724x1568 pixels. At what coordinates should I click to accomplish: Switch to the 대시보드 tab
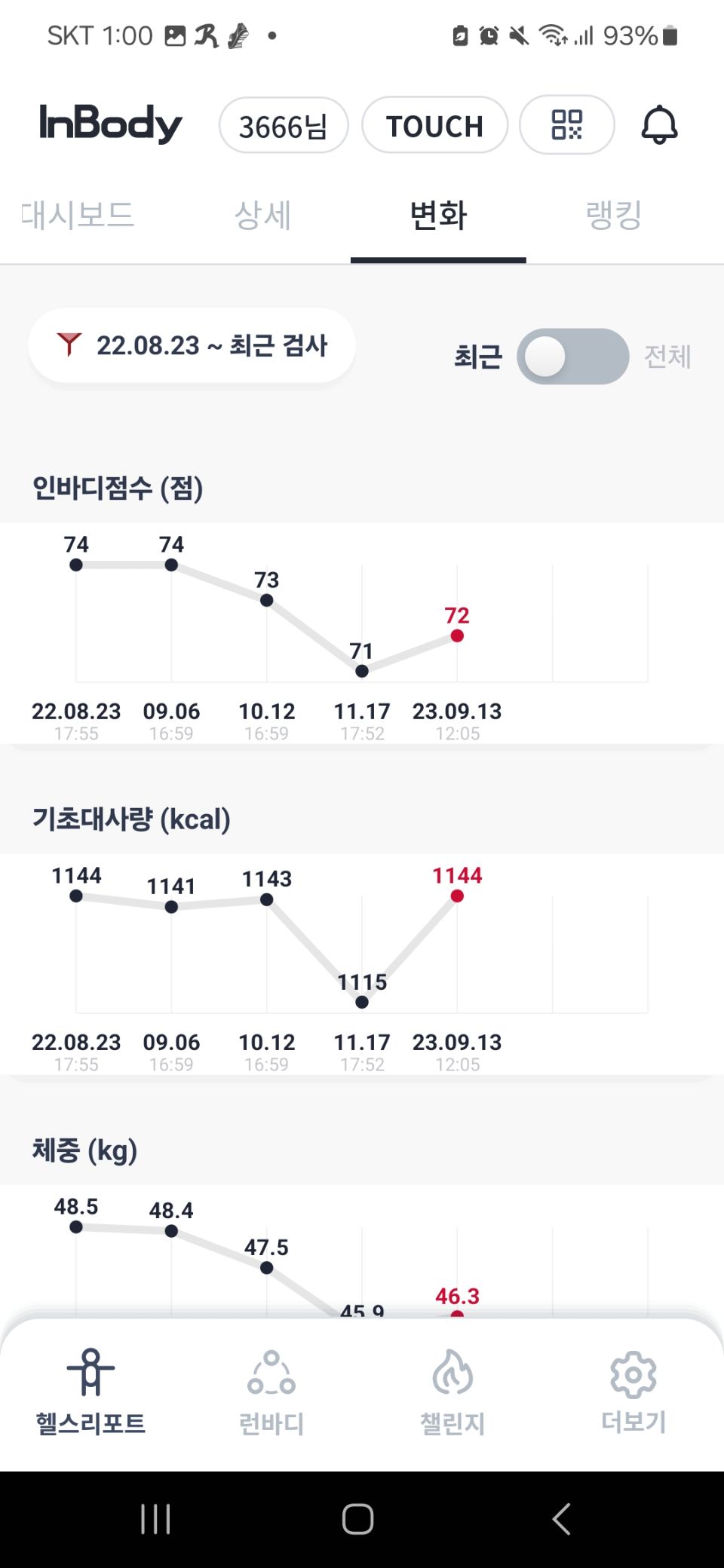point(78,216)
